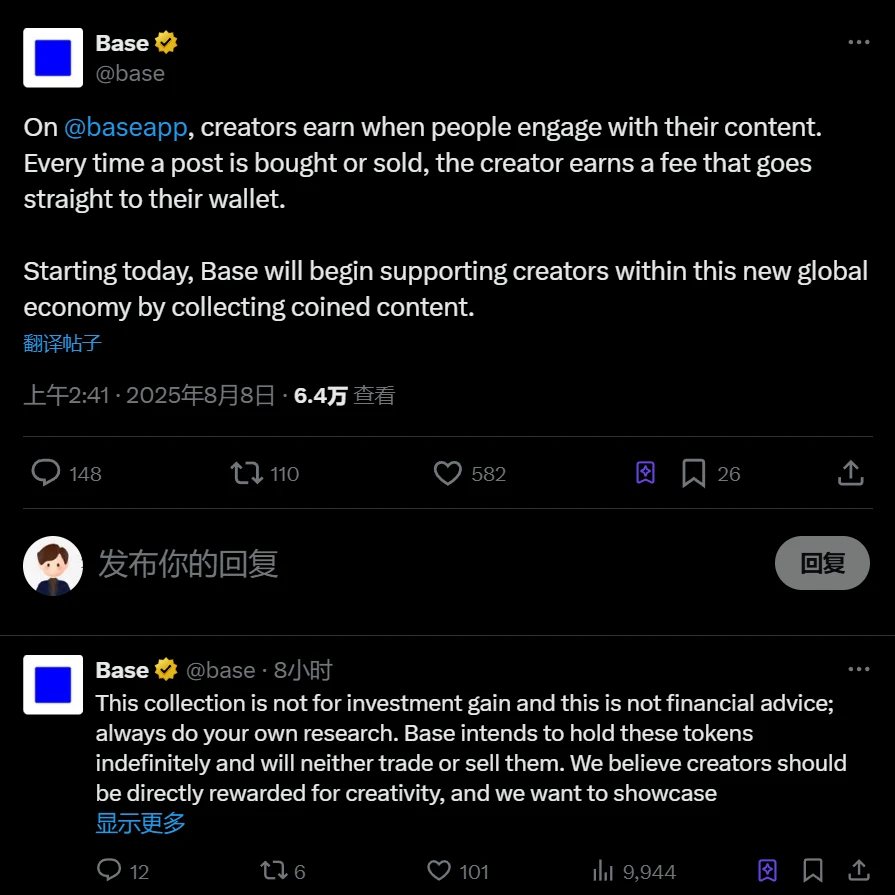Bookmark the Base reply post

coord(813,871)
